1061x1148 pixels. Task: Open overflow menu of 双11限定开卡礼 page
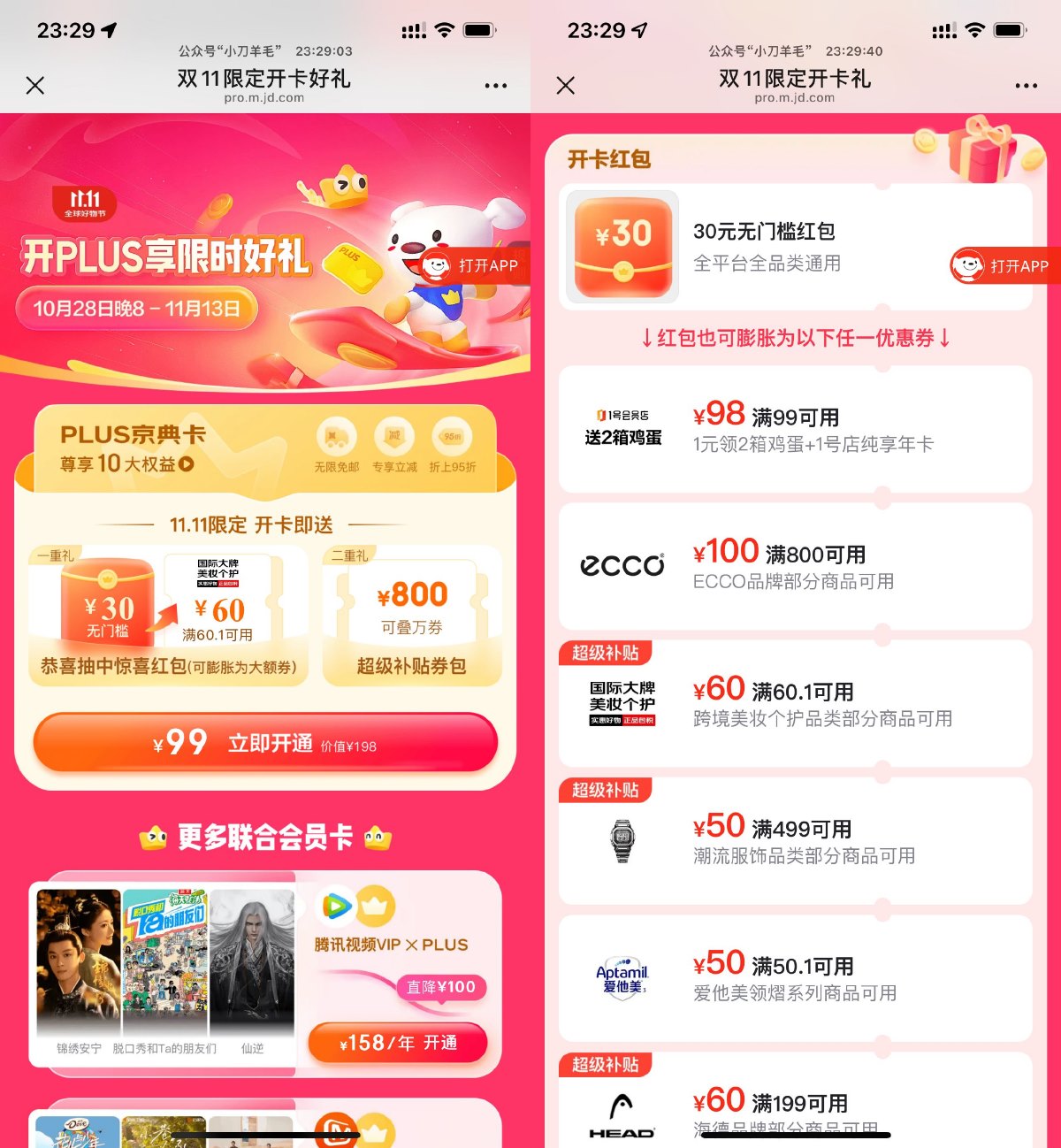tap(1026, 86)
